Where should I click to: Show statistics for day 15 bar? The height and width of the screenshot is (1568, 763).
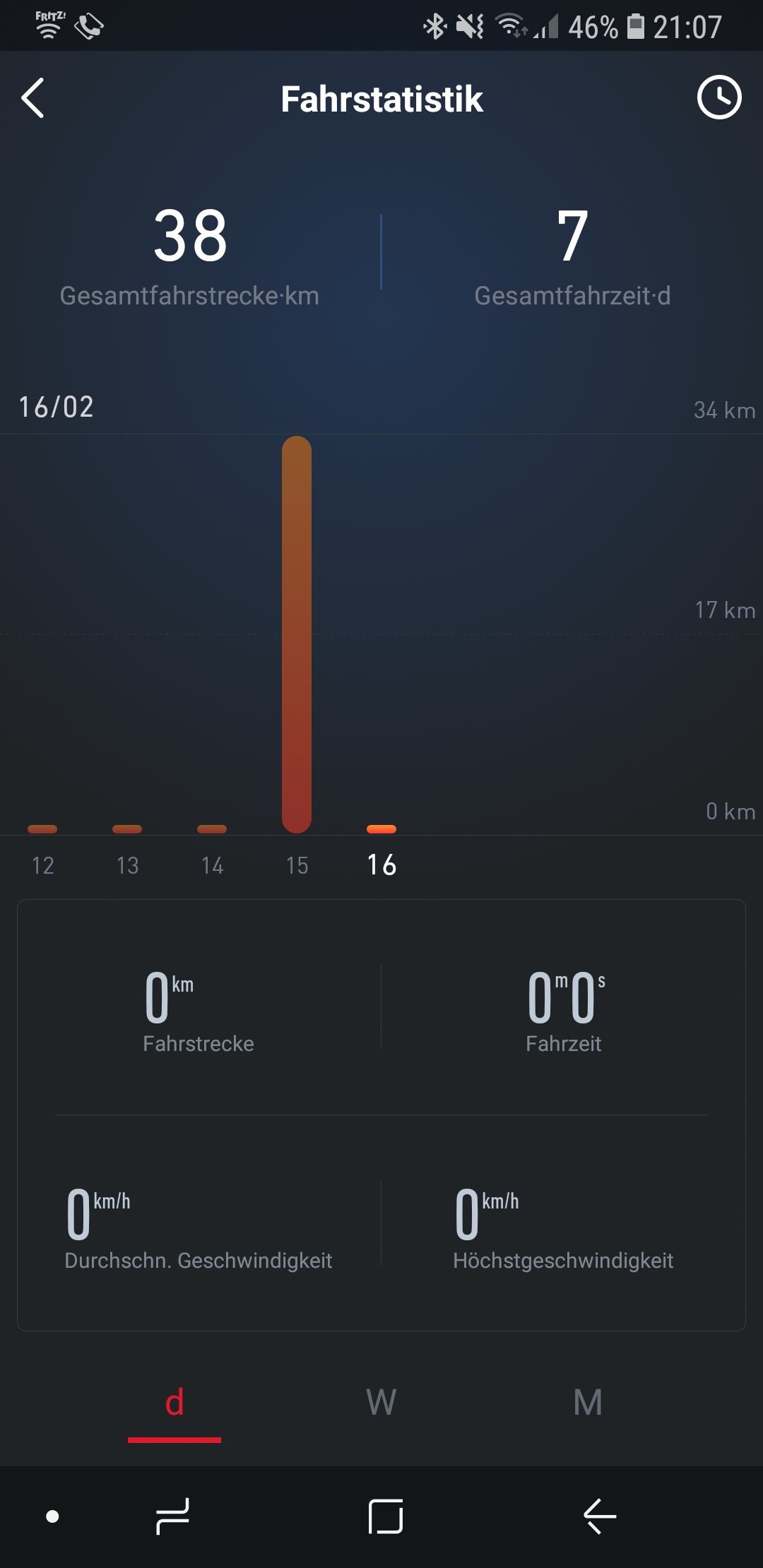297,636
